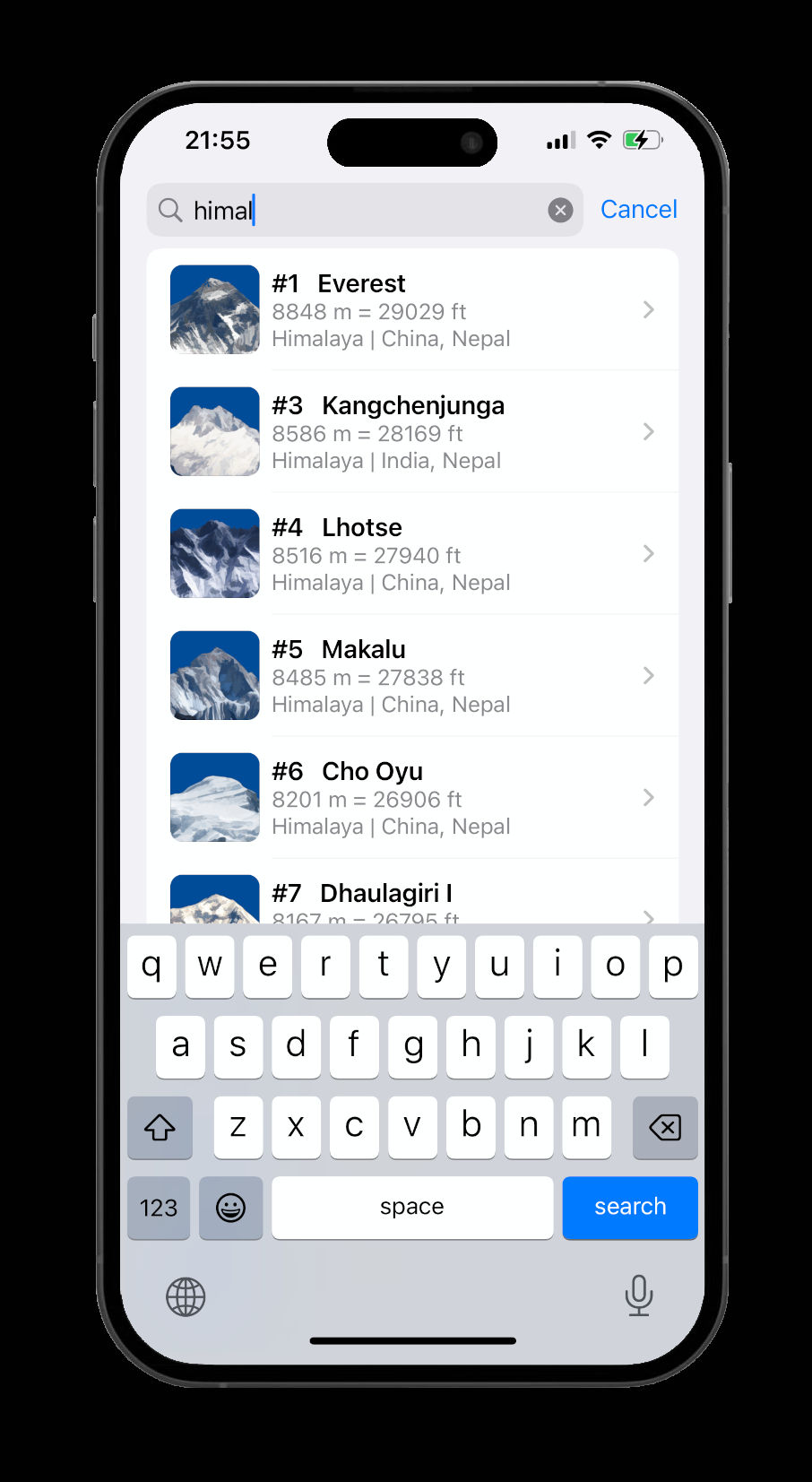Hit the blue search key
The image size is (812, 1482).
click(629, 1207)
